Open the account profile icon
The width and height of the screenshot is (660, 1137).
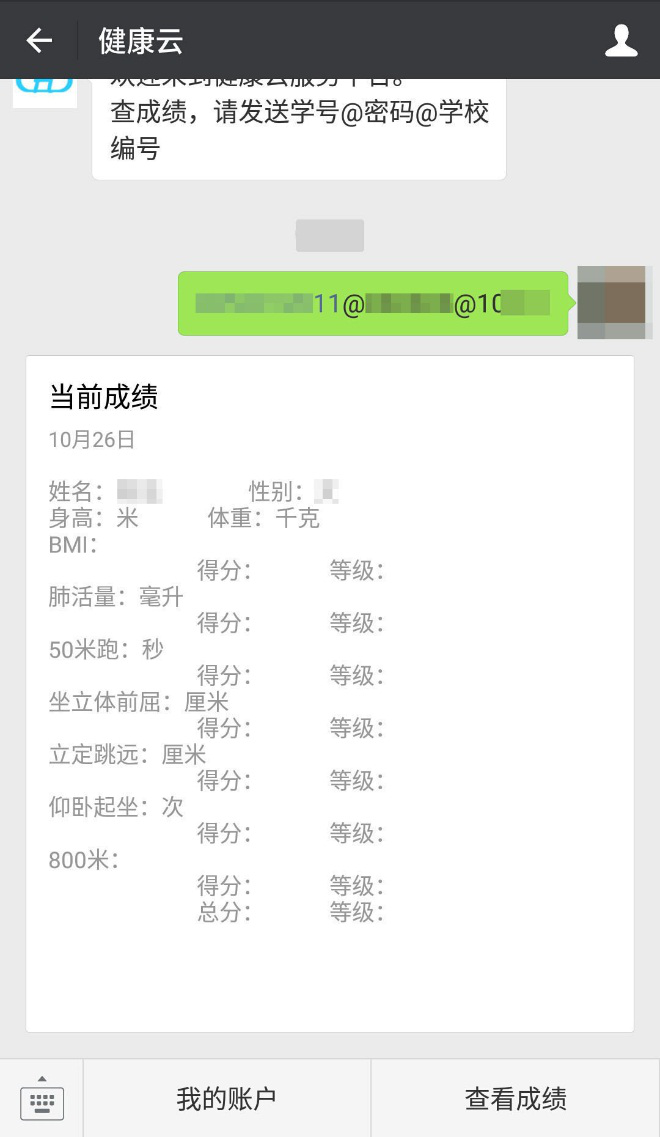[x=621, y=40]
